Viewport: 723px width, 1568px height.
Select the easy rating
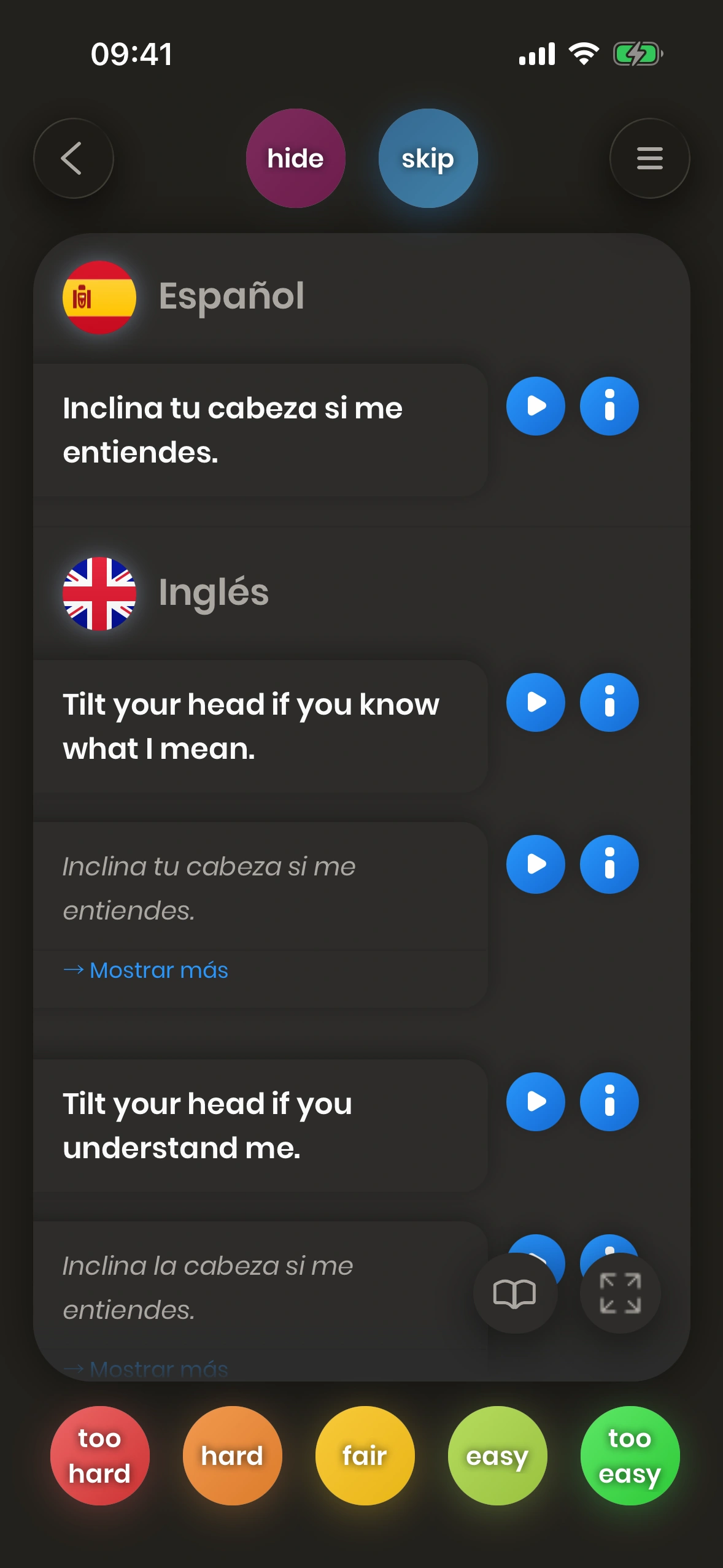(497, 1455)
